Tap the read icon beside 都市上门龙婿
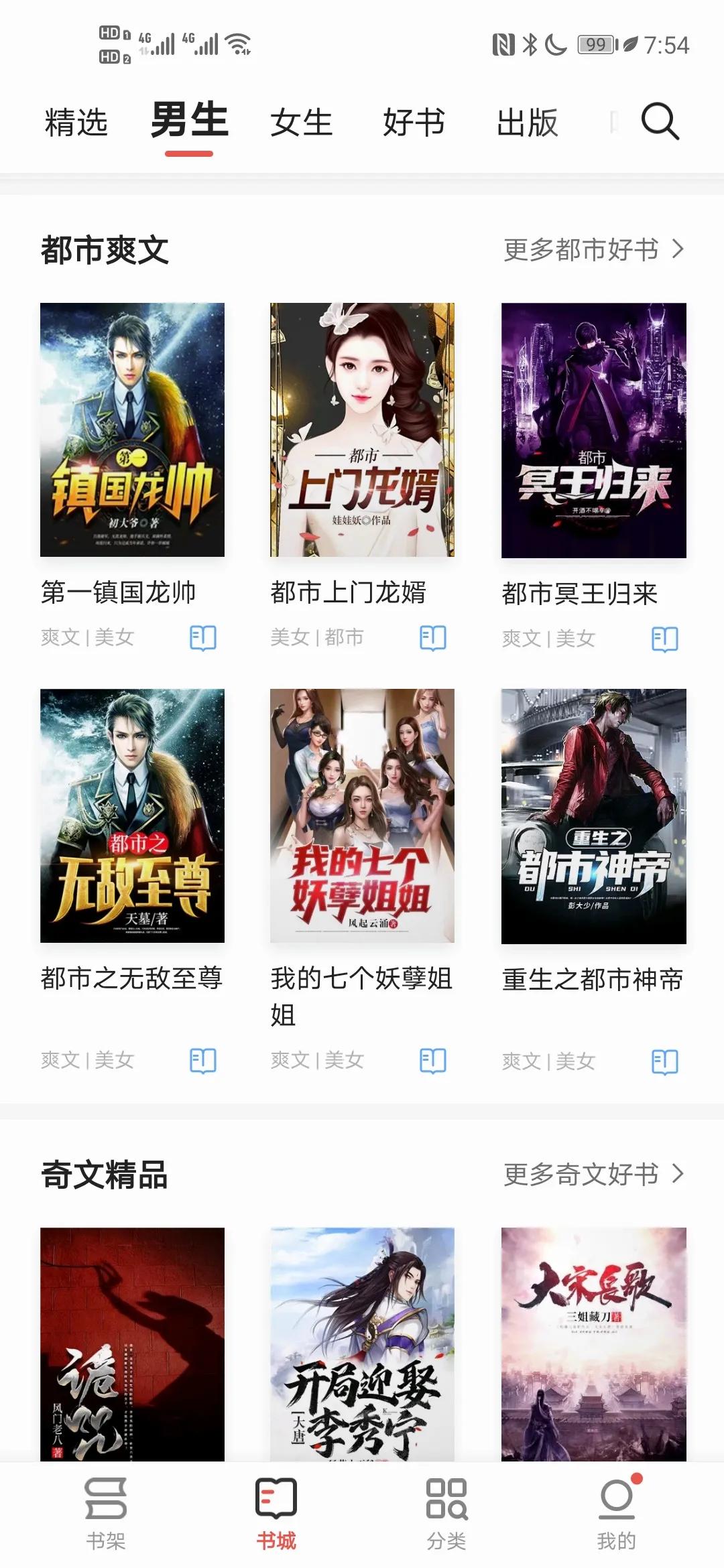This screenshot has height=1568, width=724. [432, 638]
